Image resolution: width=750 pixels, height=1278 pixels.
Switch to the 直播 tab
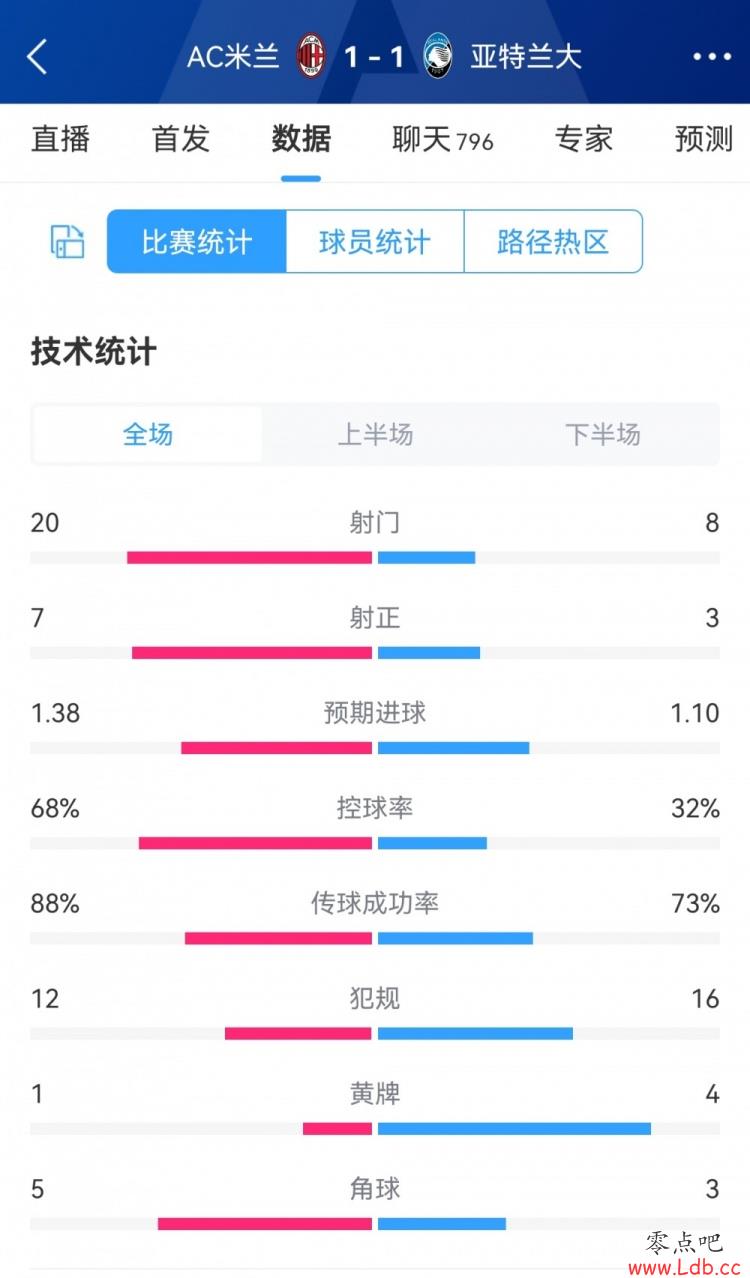61,139
